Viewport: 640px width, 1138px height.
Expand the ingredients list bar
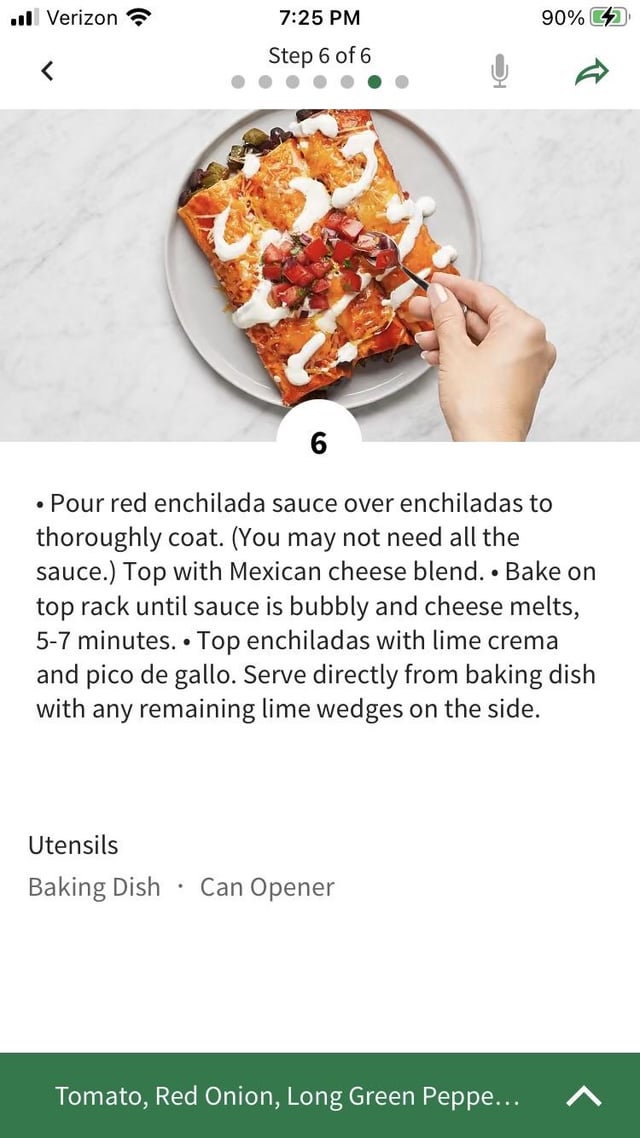[584, 1096]
